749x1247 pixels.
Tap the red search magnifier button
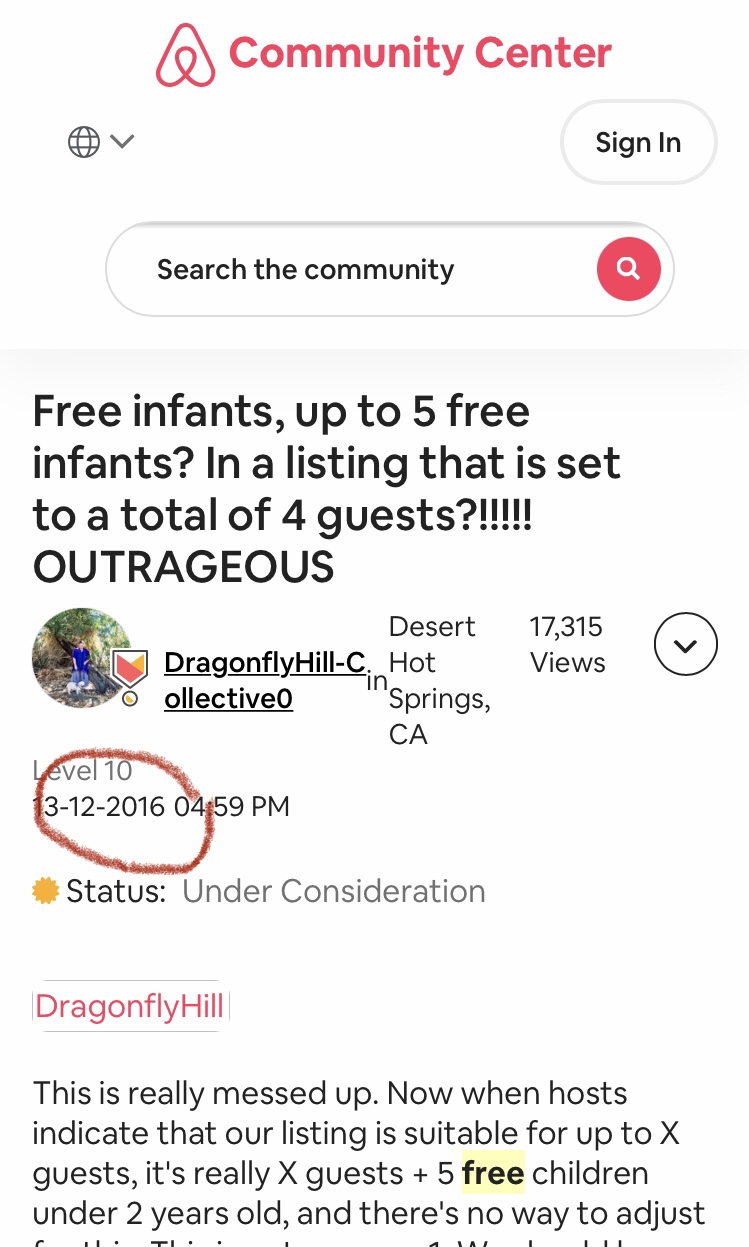tap(628, 269)
